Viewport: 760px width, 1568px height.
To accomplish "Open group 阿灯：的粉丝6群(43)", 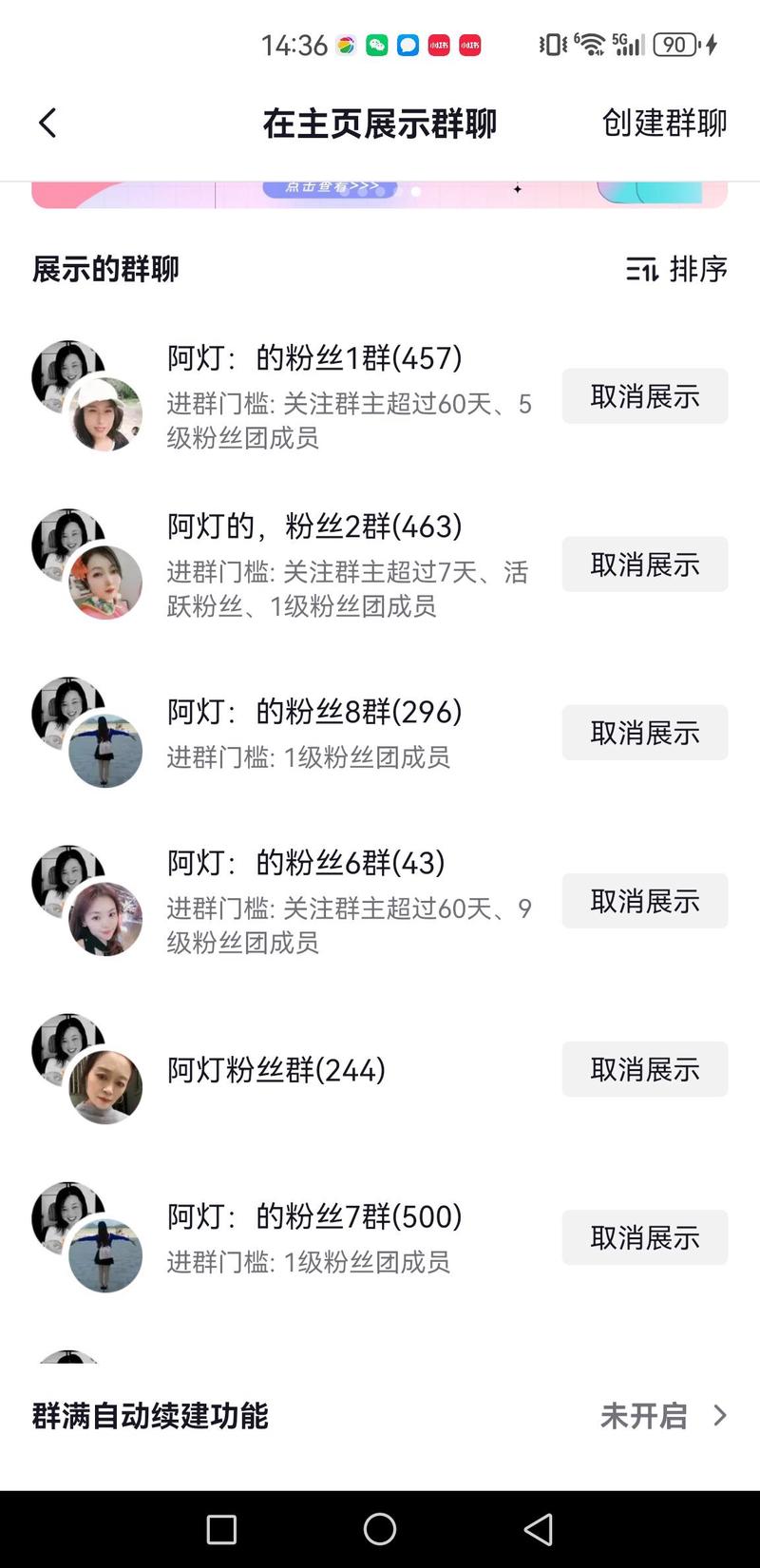I will 306,863.
